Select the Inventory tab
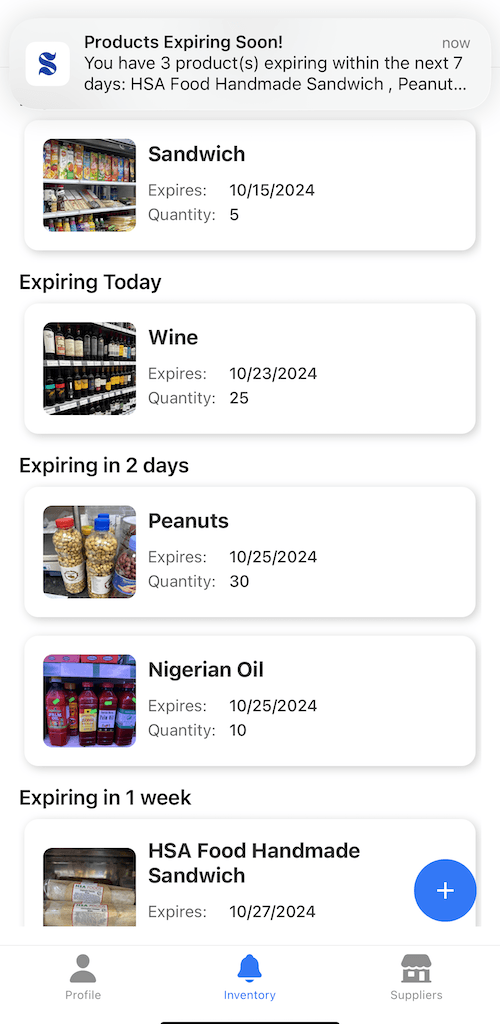This screenshot has height=1024, width=500. point(249,977)
